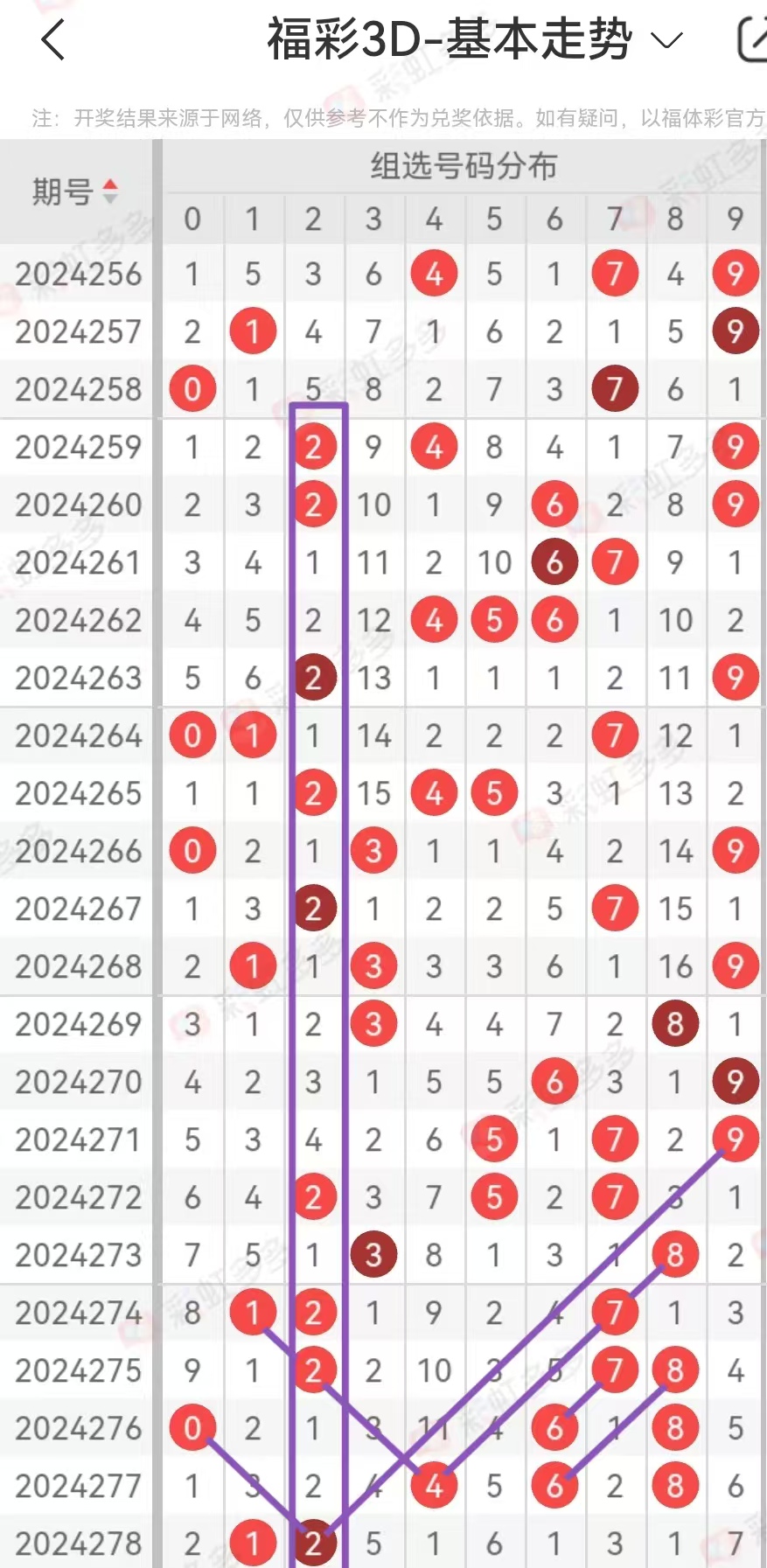Open the 福彩3D-基本走势 chart dropdown
The image size is (767, 1568).
tap(475, 39)
